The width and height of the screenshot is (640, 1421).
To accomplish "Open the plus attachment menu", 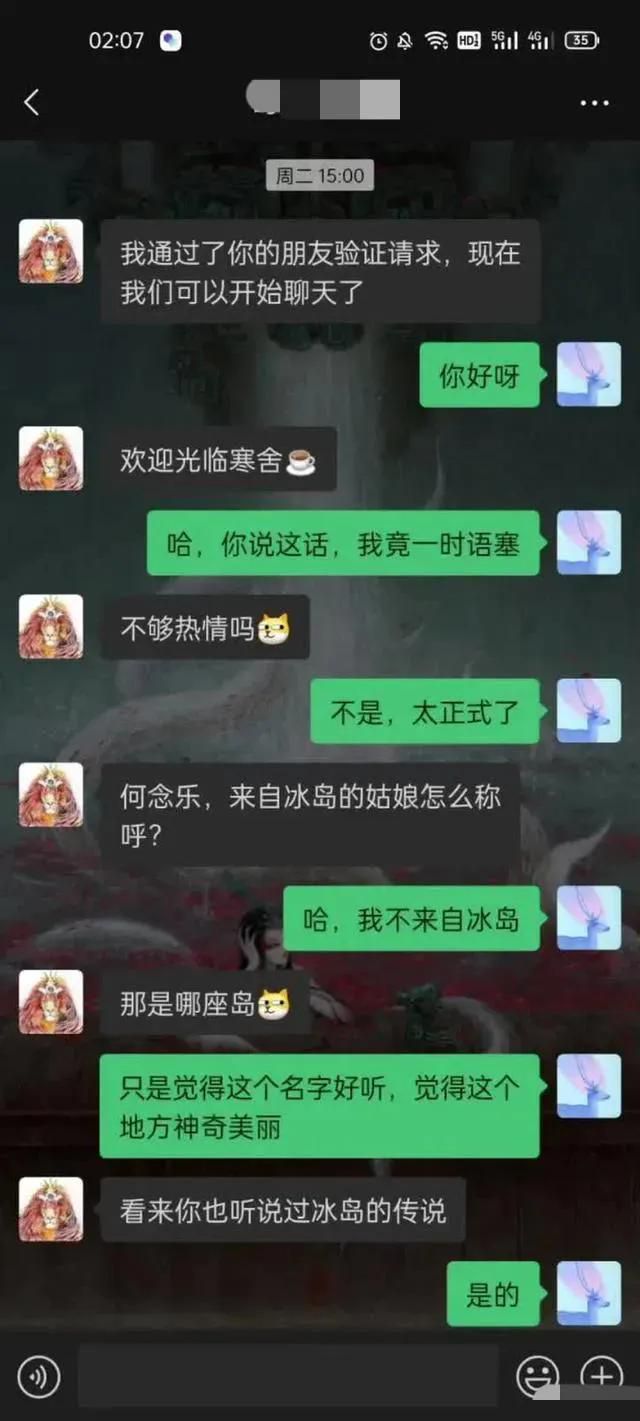I will (602, 1377).
